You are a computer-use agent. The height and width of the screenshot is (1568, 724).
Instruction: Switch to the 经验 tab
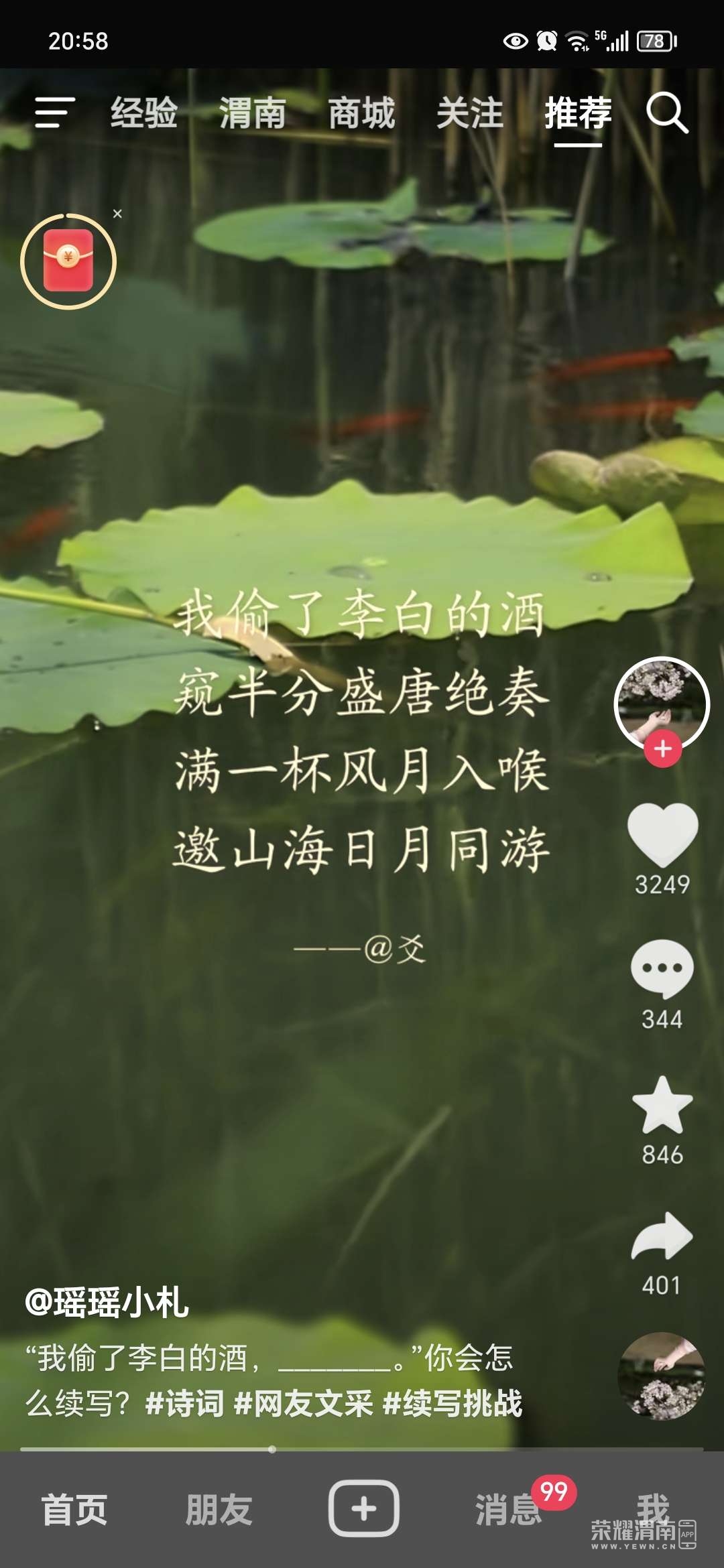[x=144, y=113]
